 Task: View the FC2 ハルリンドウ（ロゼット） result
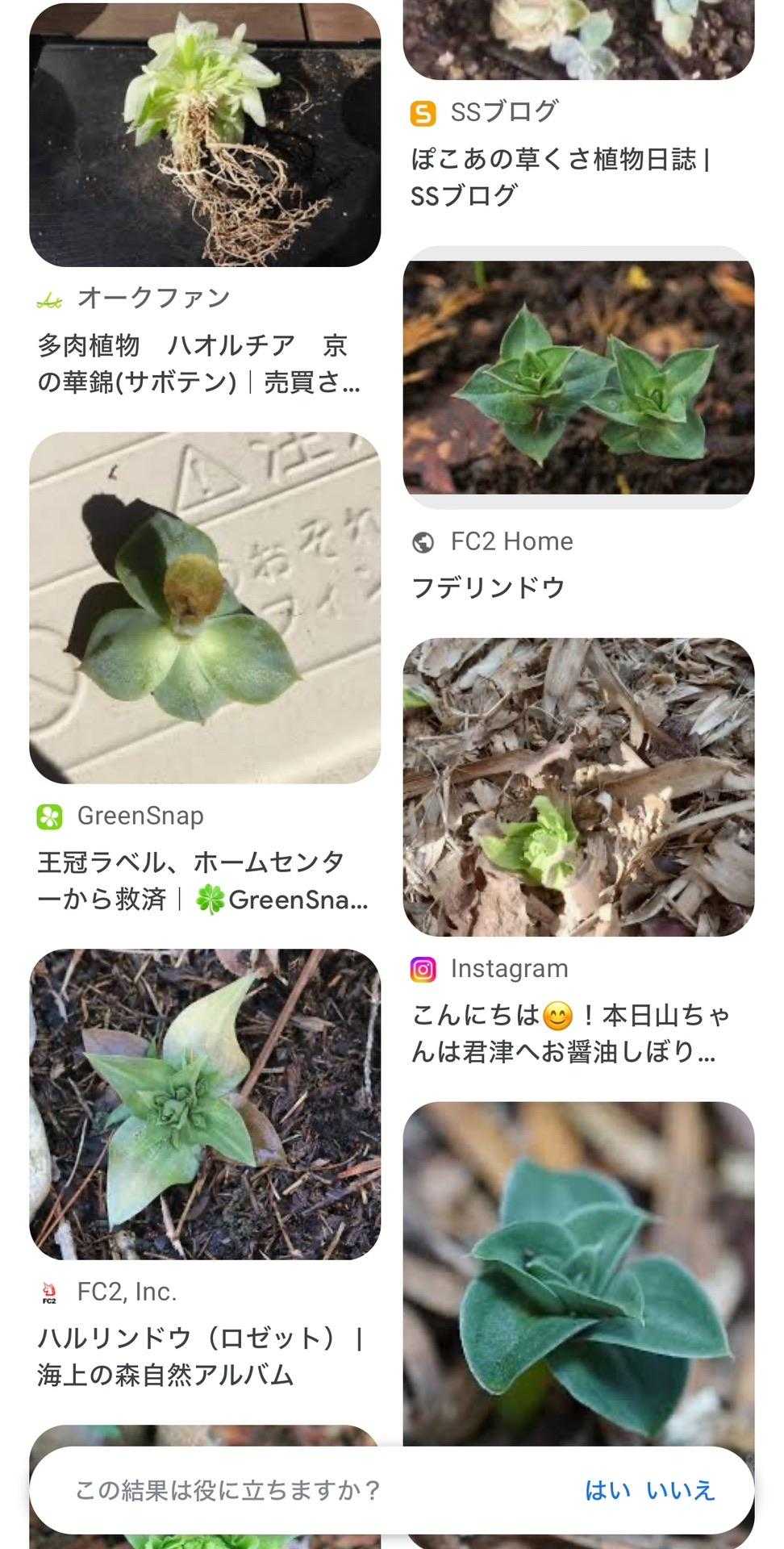200,1356
